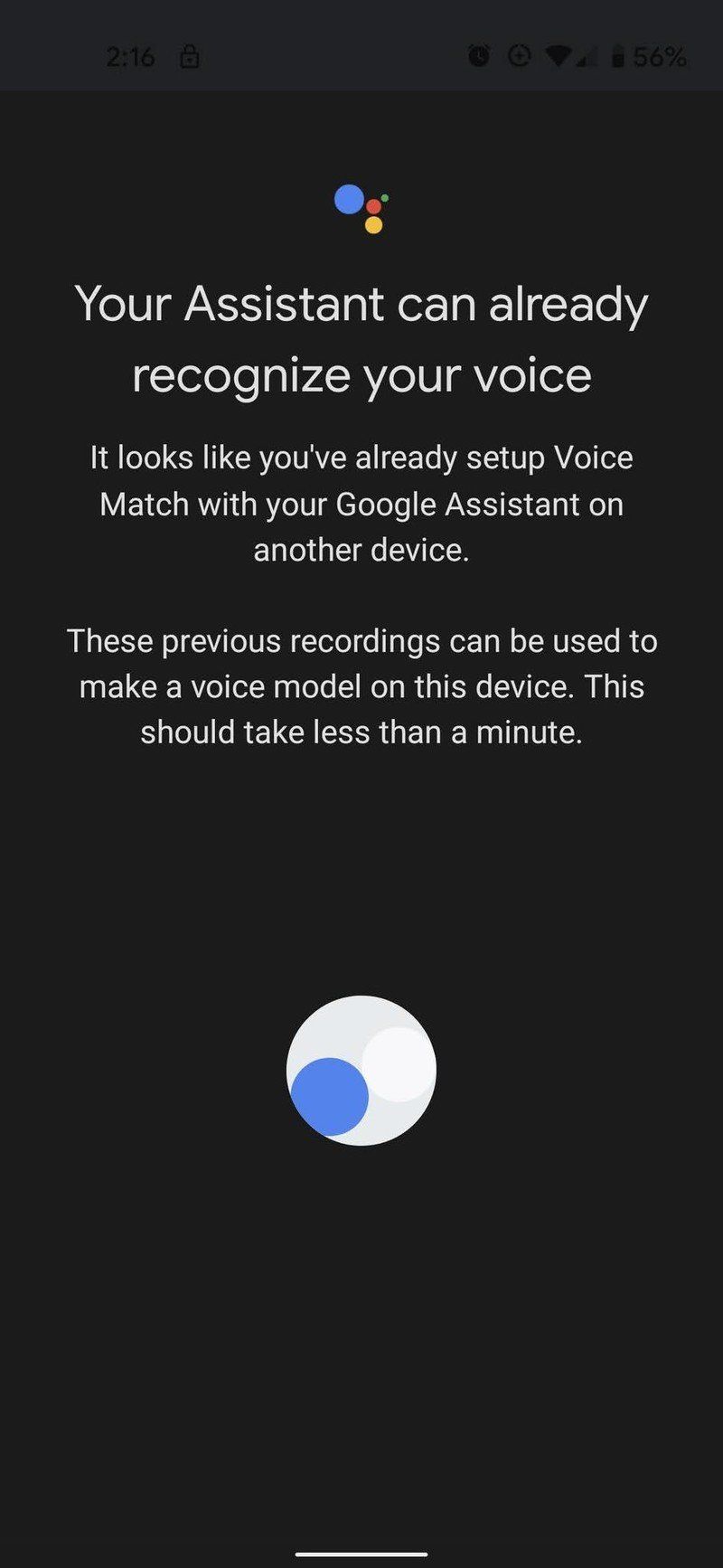Tap the lock icon next to the clock
Image resolution: width=723 pixels, height=1568 pixels.
point(189,56)
